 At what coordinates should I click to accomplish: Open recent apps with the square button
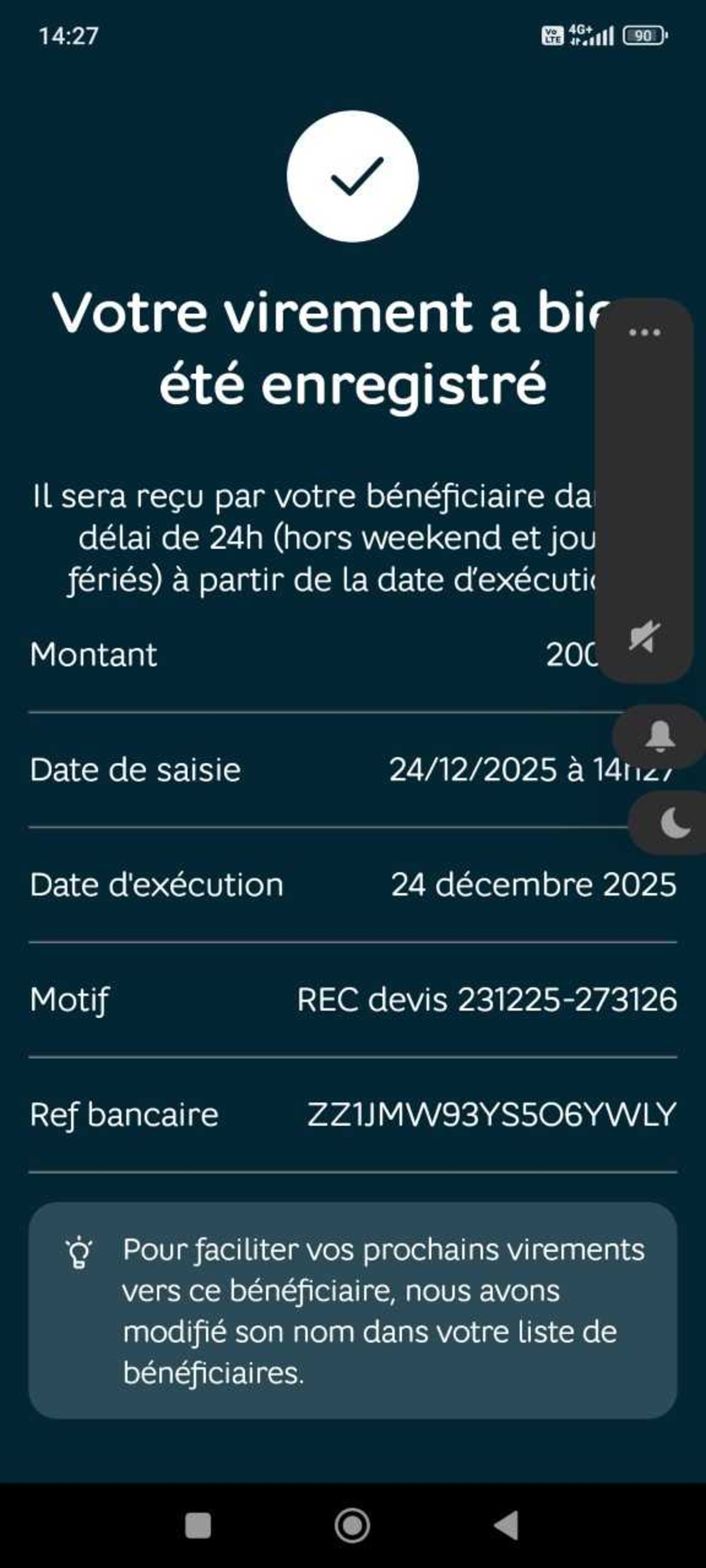tap(198, 1525)
